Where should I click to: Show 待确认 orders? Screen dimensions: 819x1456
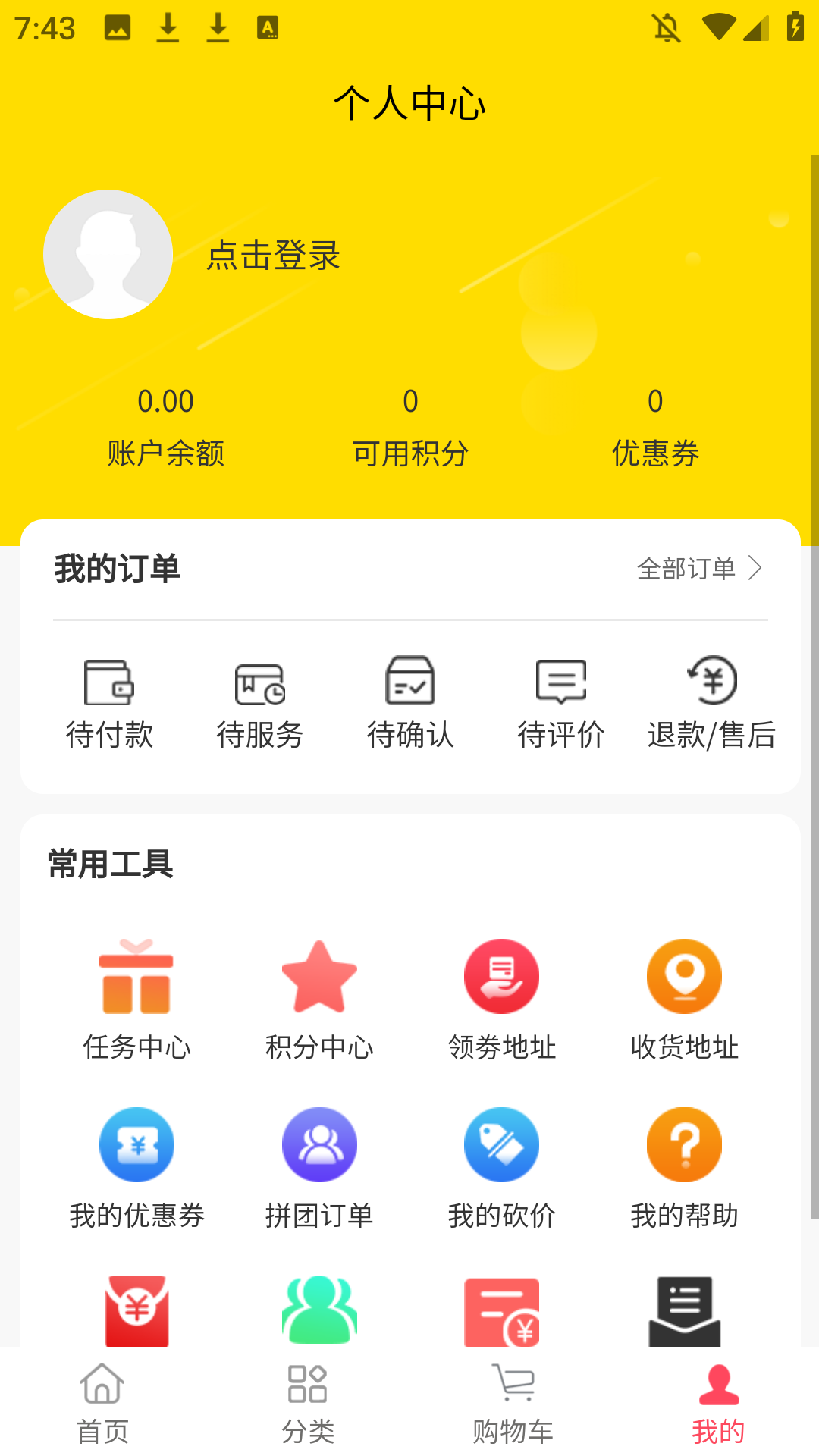(x=410, y=703)
